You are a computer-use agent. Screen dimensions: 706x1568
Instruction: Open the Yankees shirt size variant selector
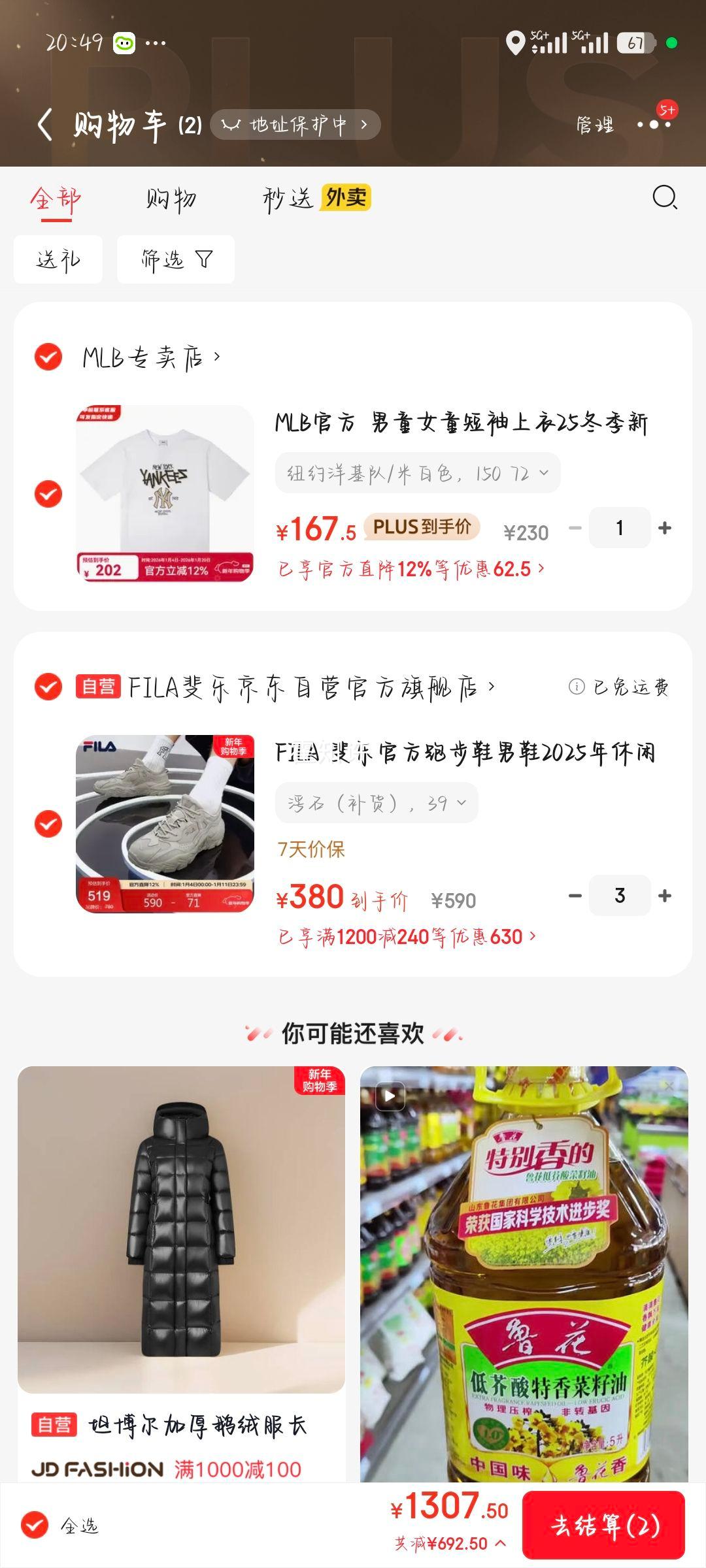[418, 473]
